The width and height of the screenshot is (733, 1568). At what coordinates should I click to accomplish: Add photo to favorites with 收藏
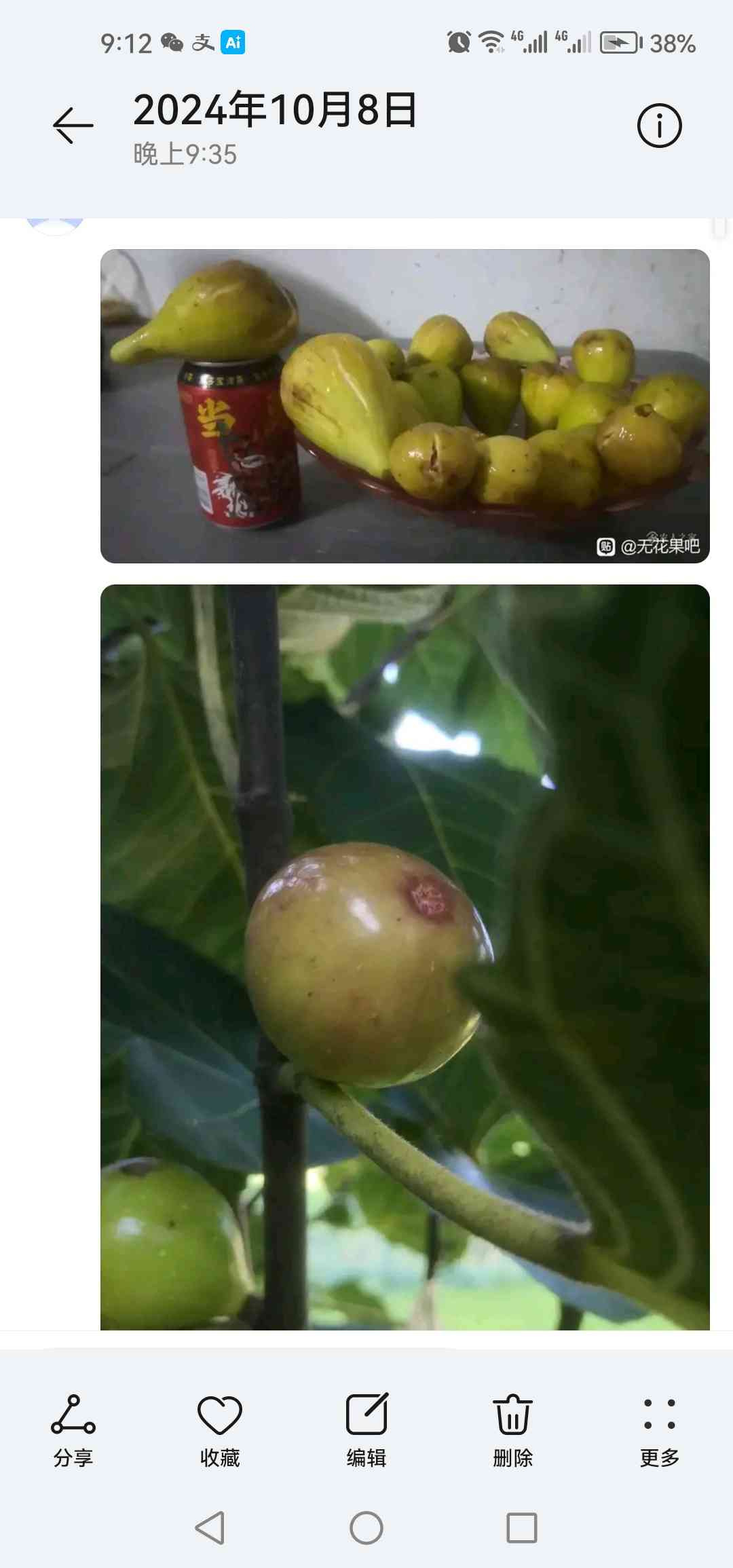point(220,1428)
